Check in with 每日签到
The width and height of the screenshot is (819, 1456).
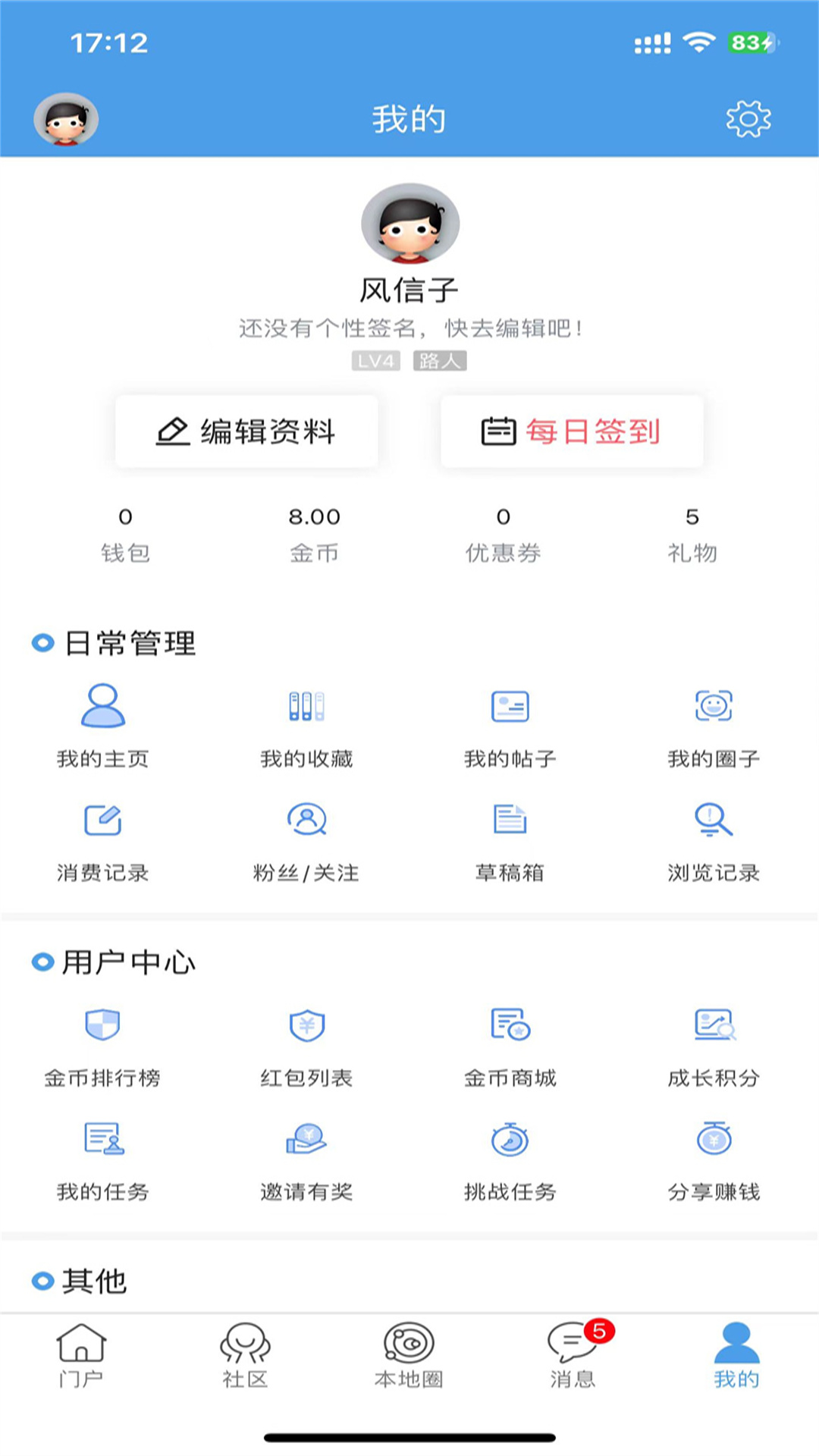(572, 431)
